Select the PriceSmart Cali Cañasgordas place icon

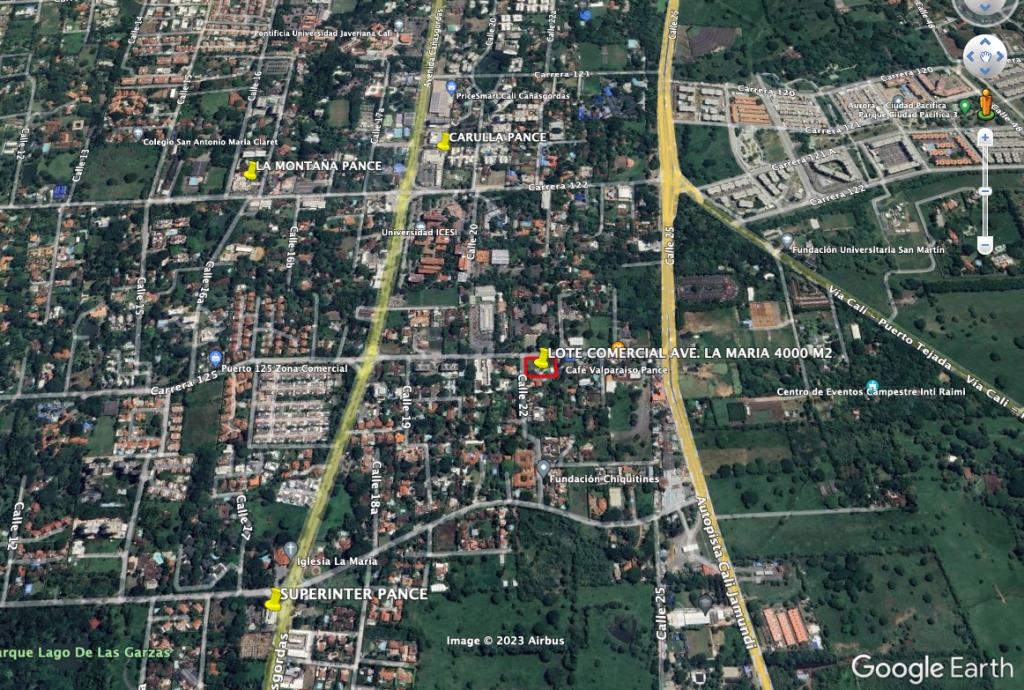click(451, 87)
